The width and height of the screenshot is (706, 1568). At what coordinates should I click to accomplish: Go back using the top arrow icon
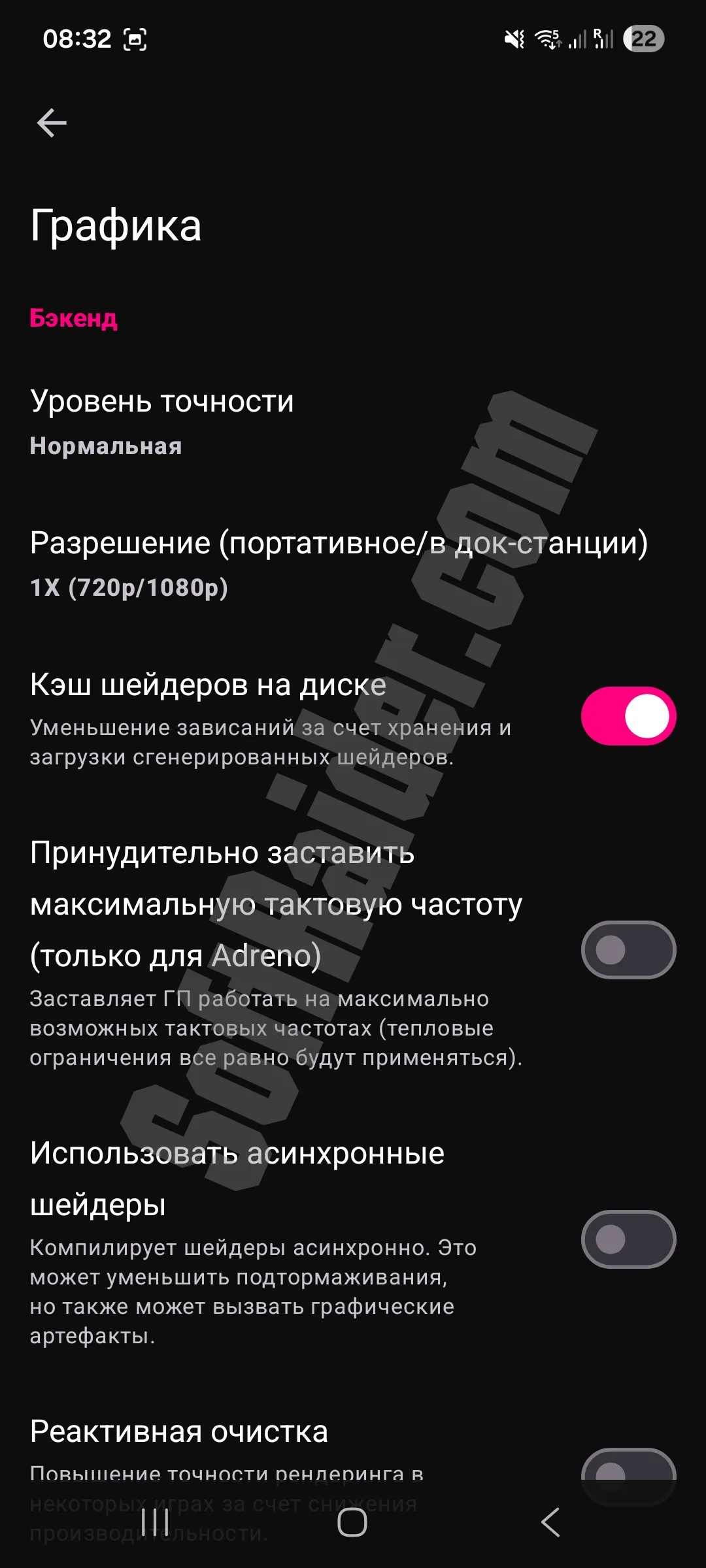(x=52, y=123)
